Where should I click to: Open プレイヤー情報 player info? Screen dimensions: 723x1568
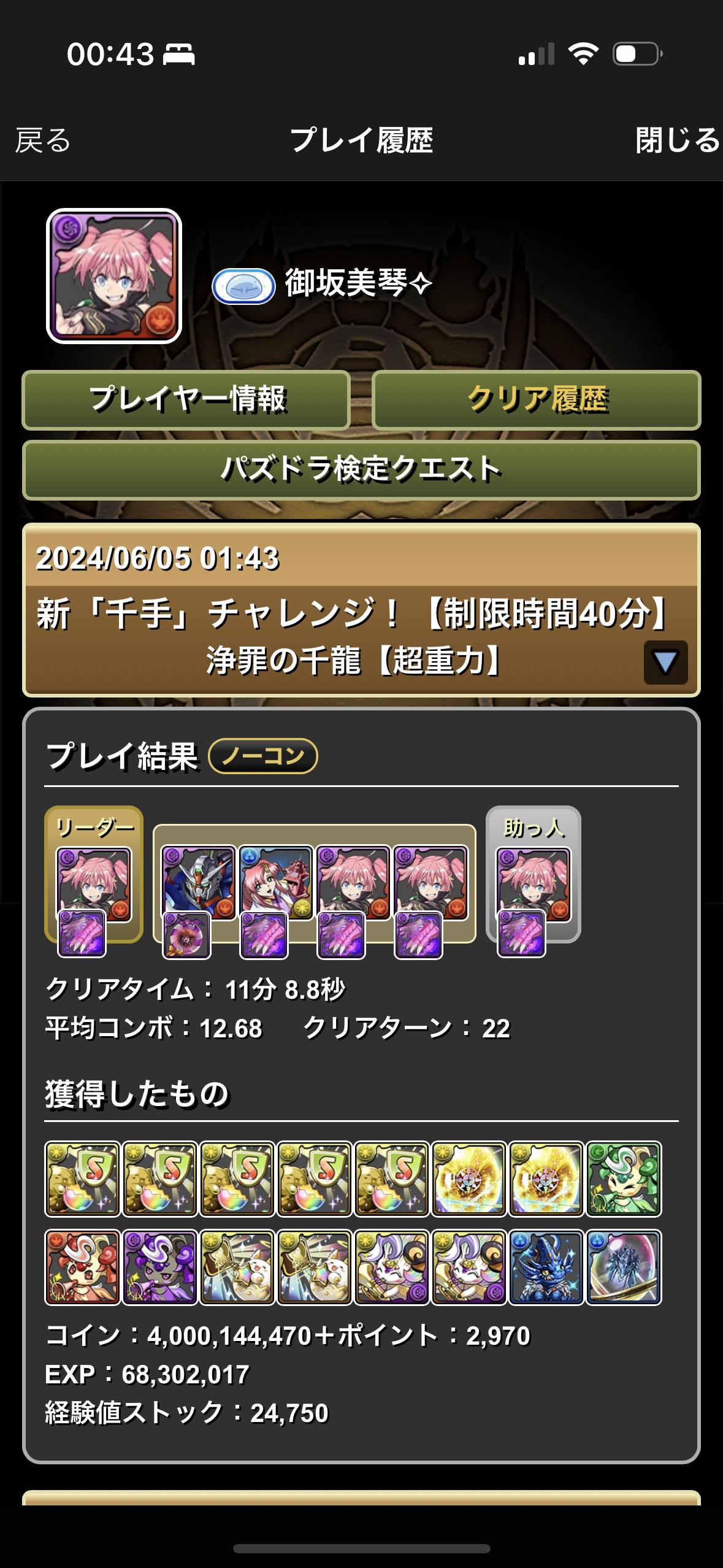[x=186, y=400]
